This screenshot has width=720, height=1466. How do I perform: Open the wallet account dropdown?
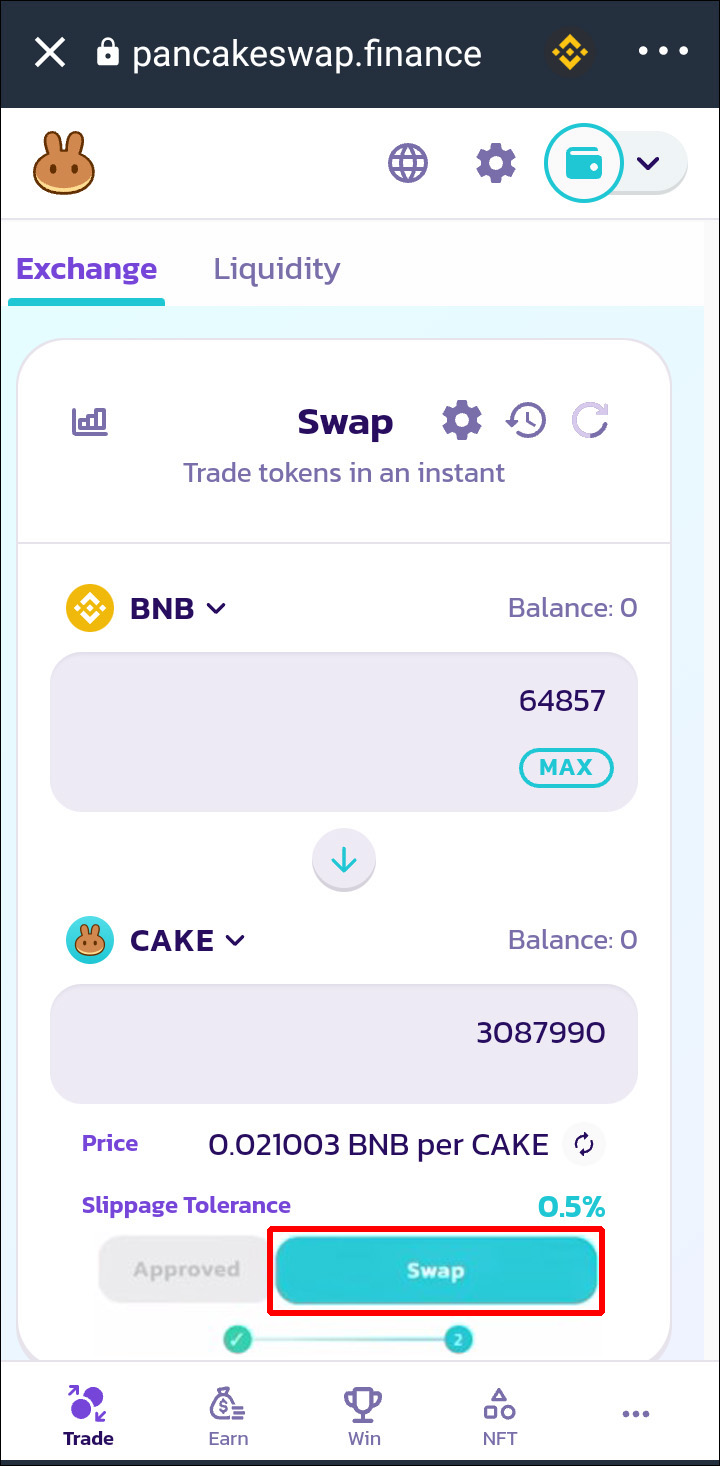pos(649,163)
